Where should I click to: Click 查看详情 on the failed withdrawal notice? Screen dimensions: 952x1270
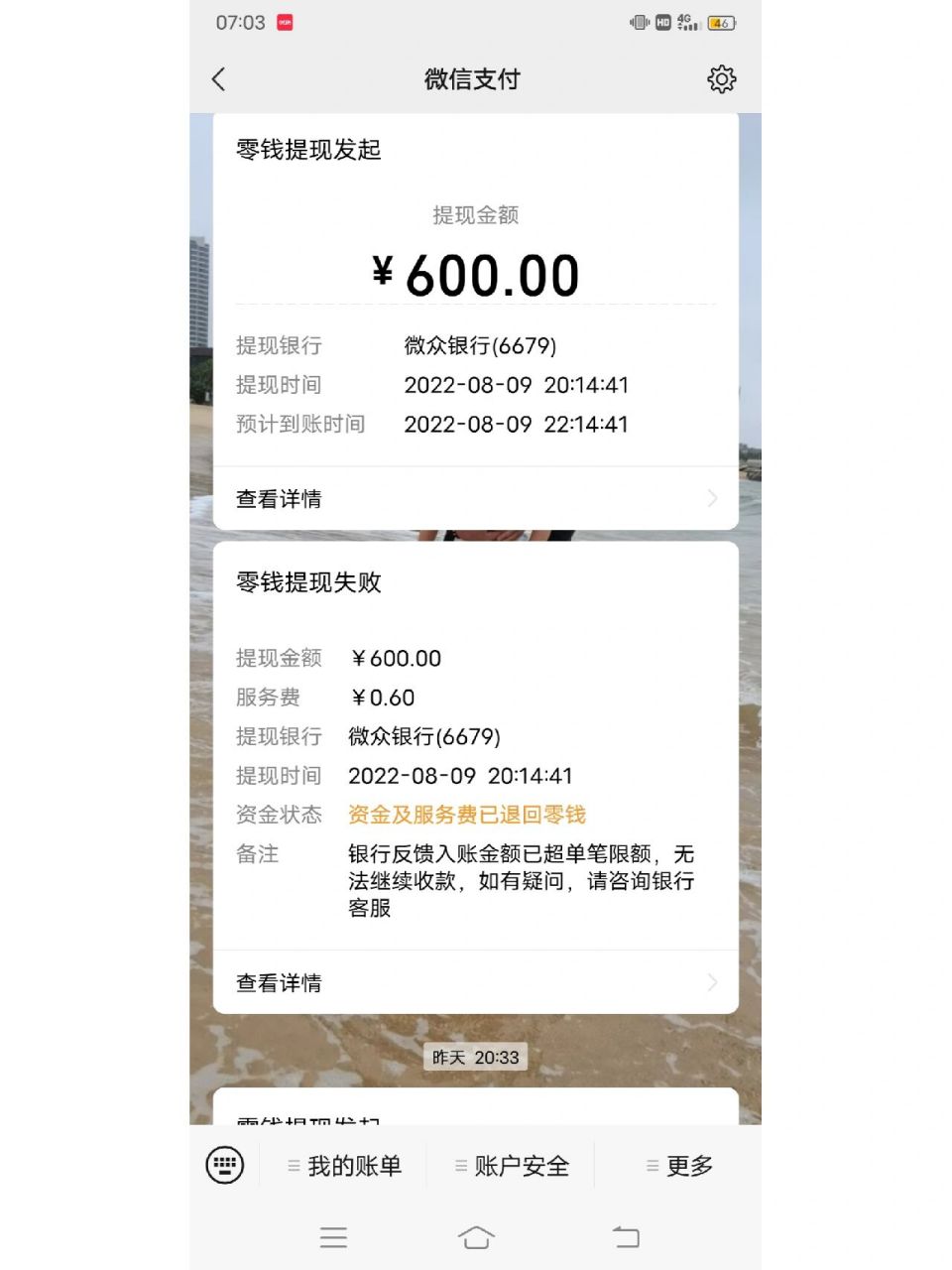(x=280, y=982)
